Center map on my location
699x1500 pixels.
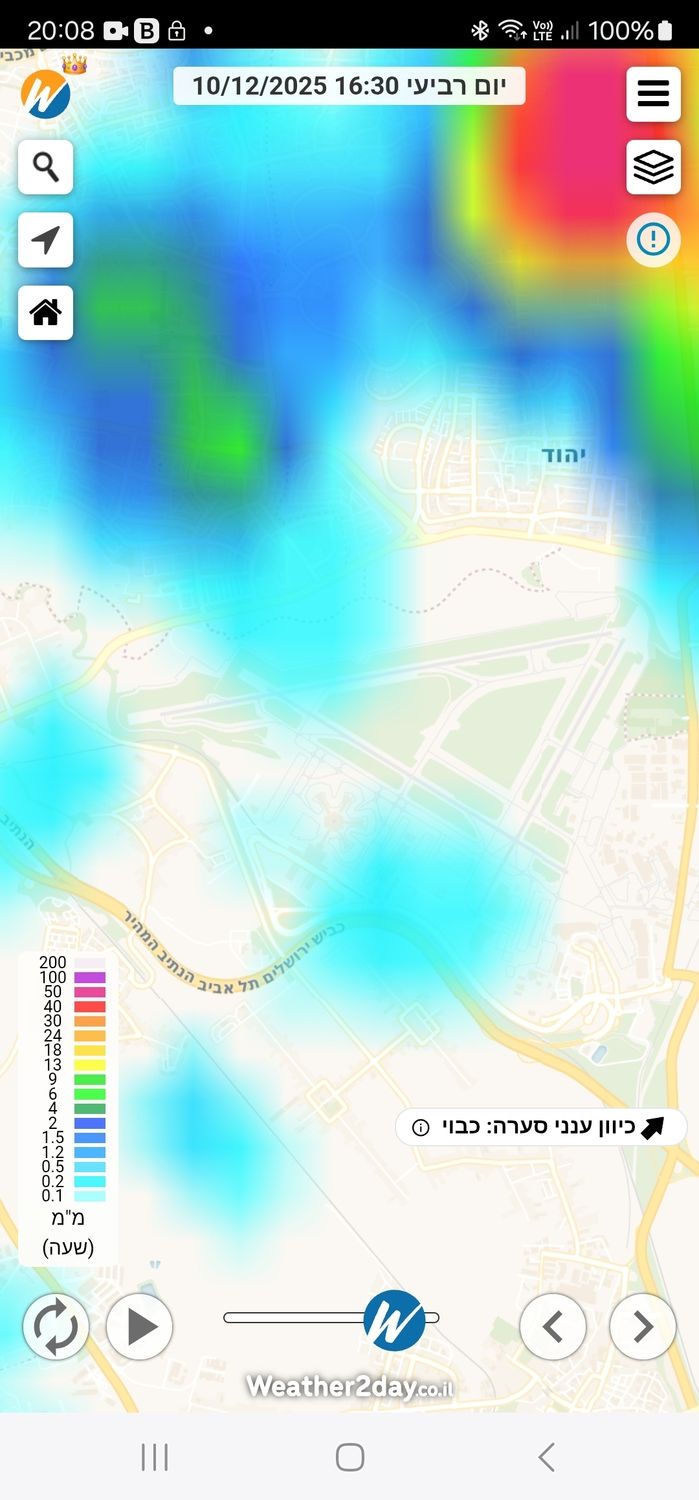coord(45,240)
